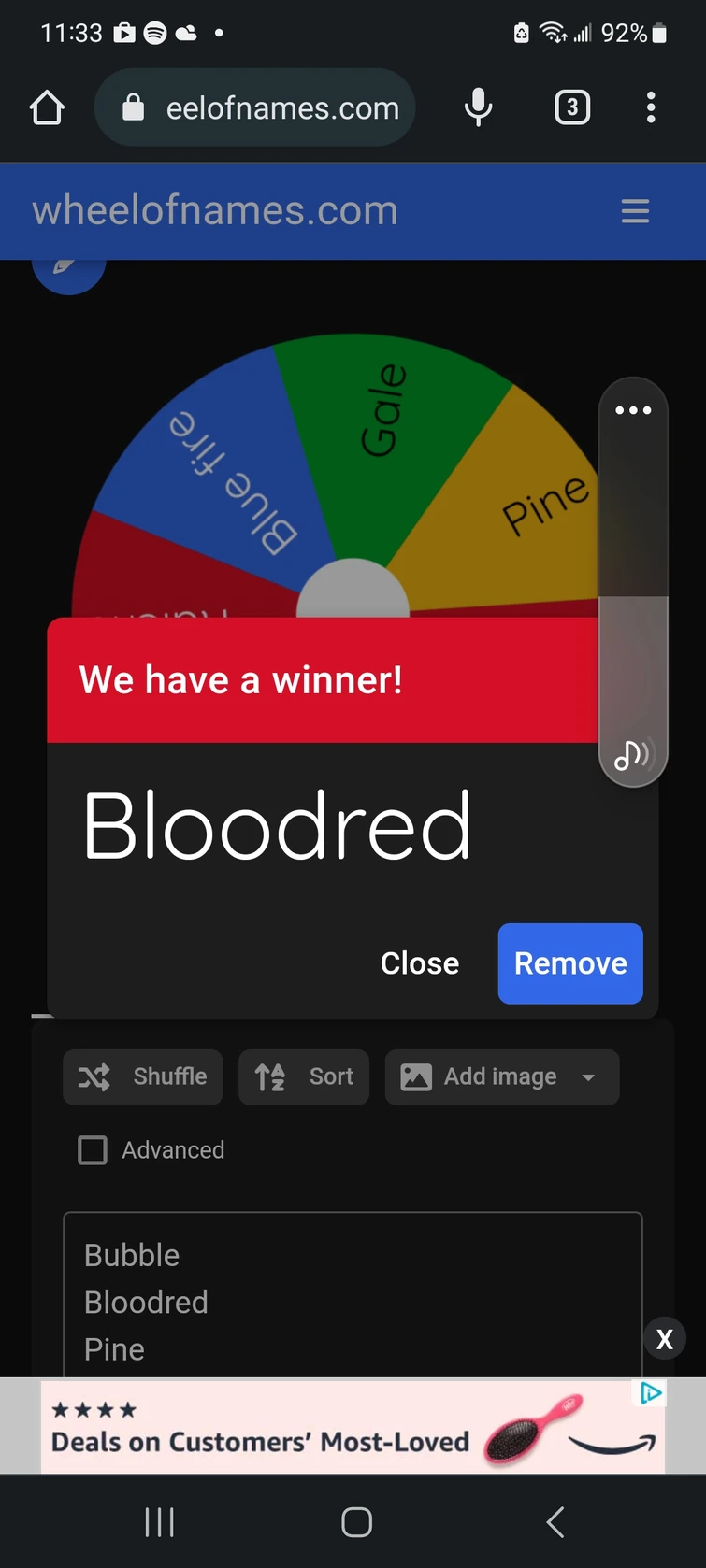
Task: Open browser tab switcher showing 3
Action: (572, 107)
